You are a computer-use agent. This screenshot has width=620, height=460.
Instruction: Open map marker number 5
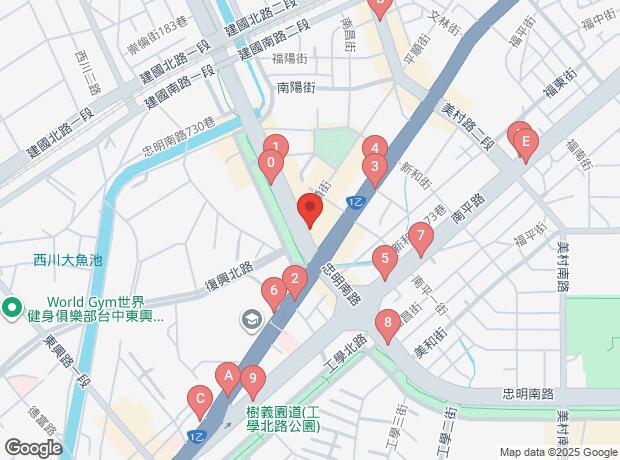[386, 261]
